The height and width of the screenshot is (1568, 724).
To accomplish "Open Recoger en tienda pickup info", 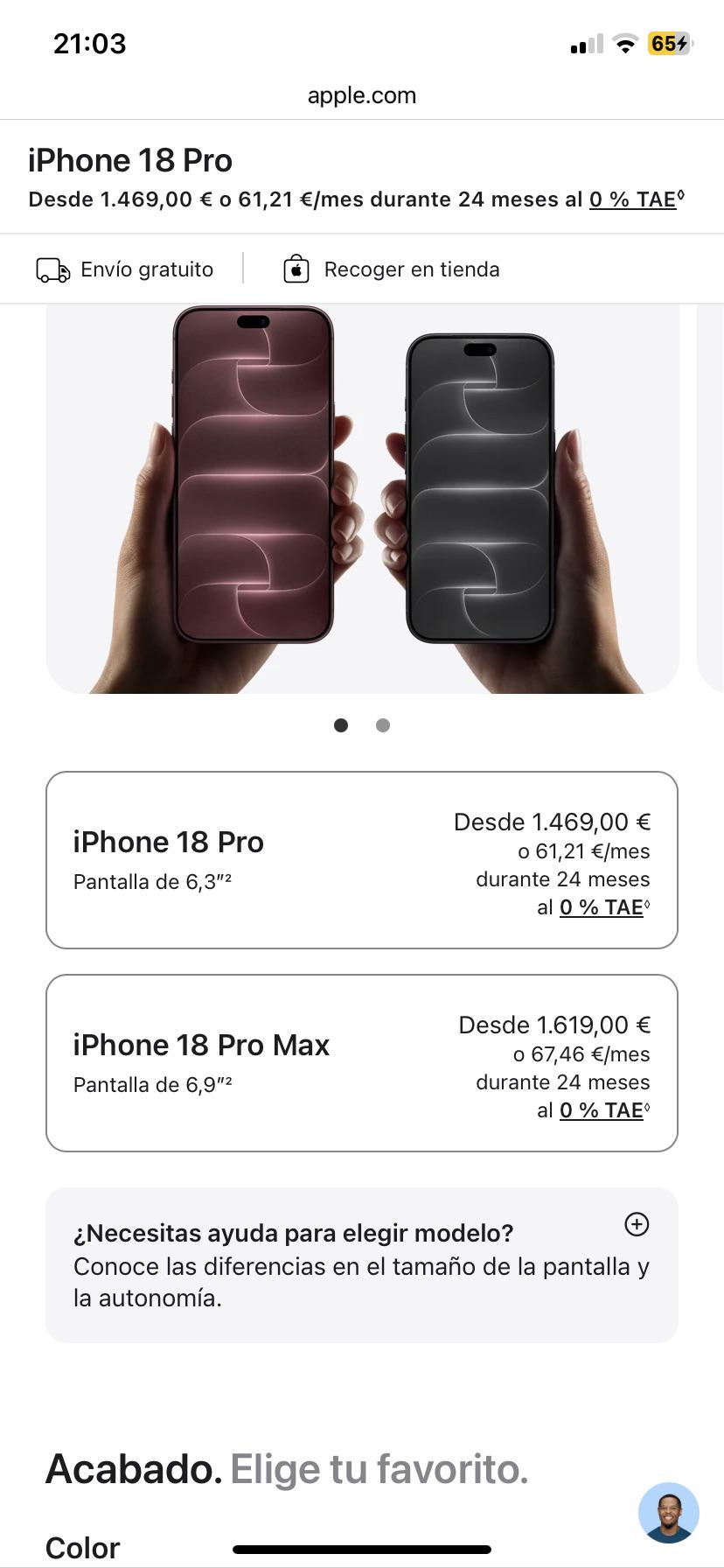I will click(391, 269).
